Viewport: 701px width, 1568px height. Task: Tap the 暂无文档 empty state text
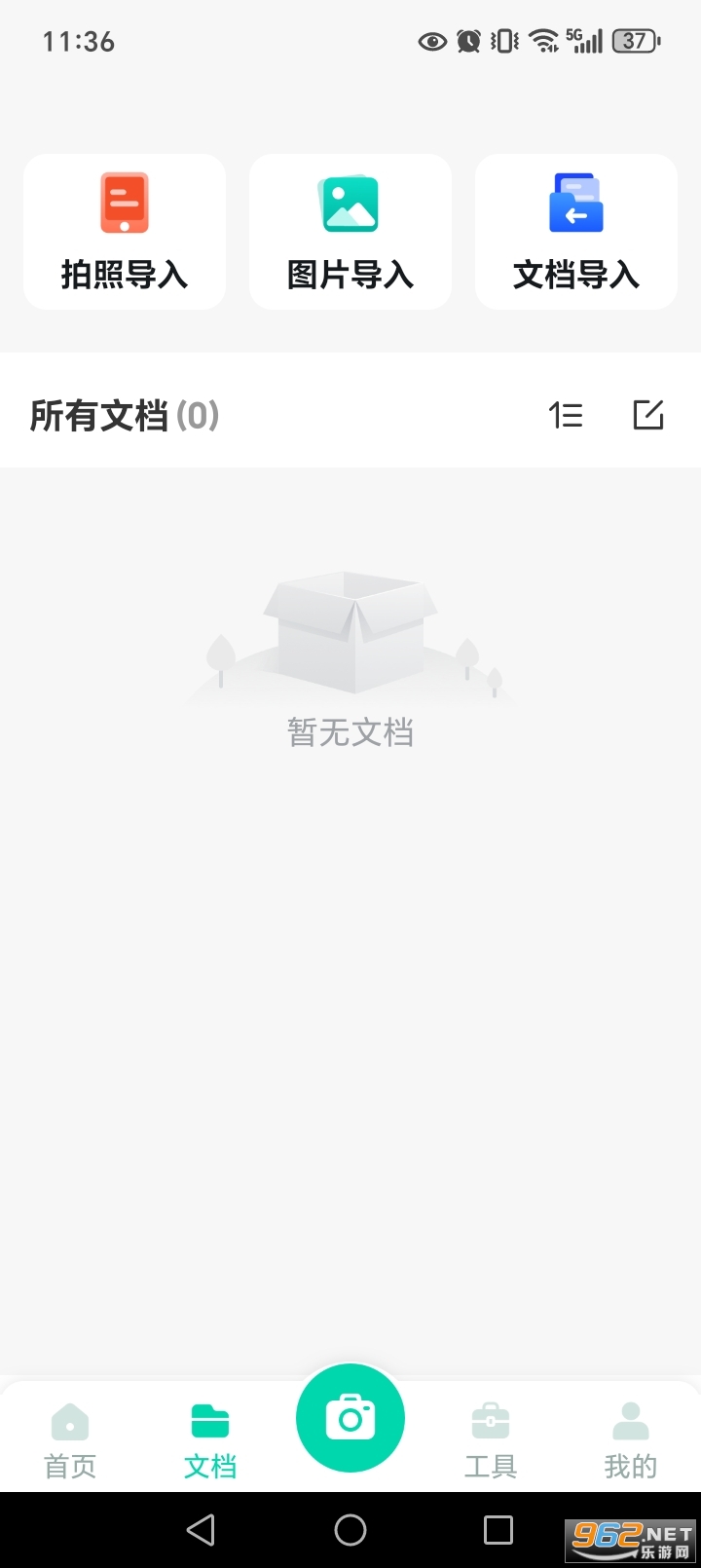click(x=350, y=732)
